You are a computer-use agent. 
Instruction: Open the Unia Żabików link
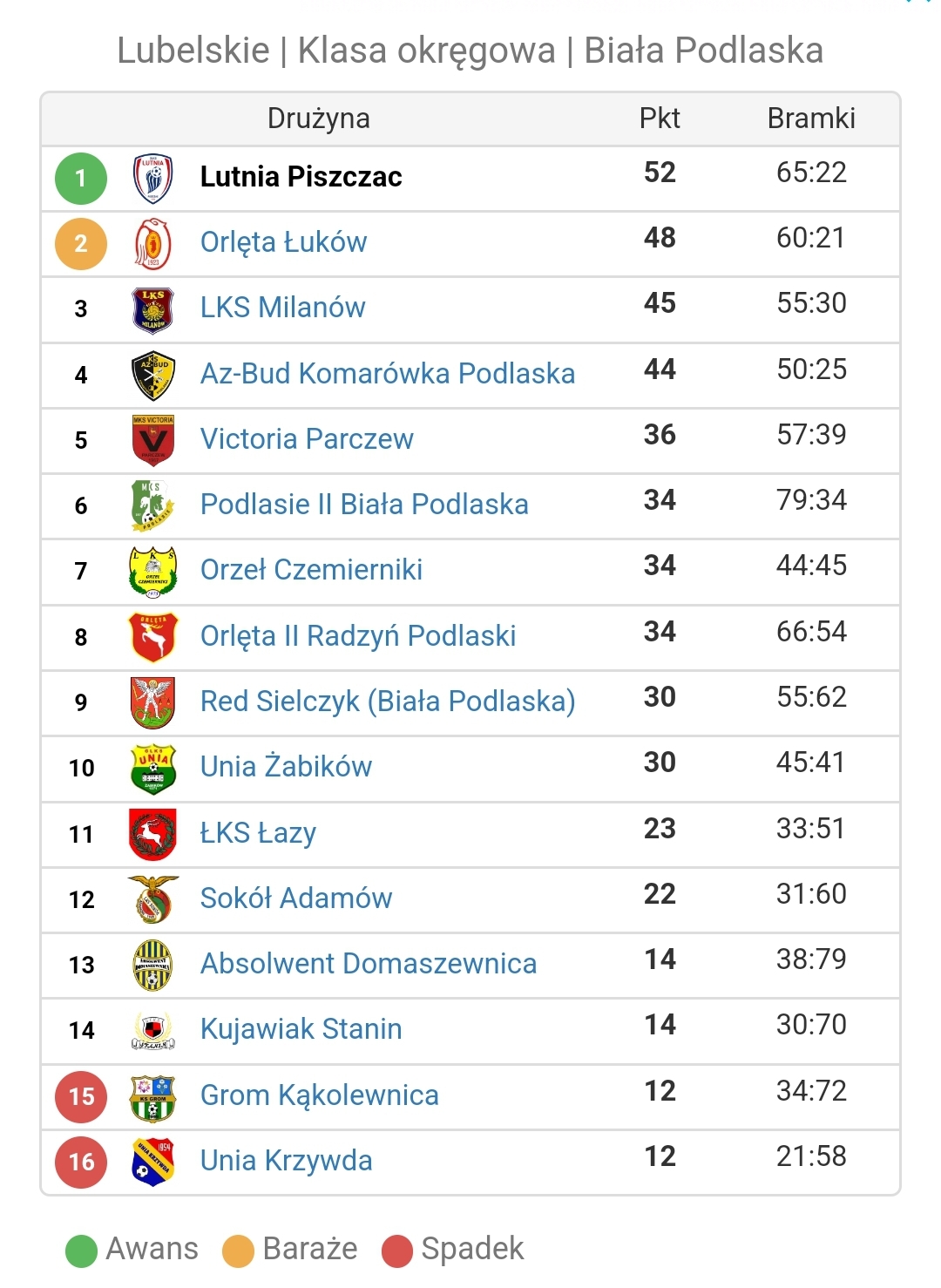pyautogui.click(x=286, y=767)
